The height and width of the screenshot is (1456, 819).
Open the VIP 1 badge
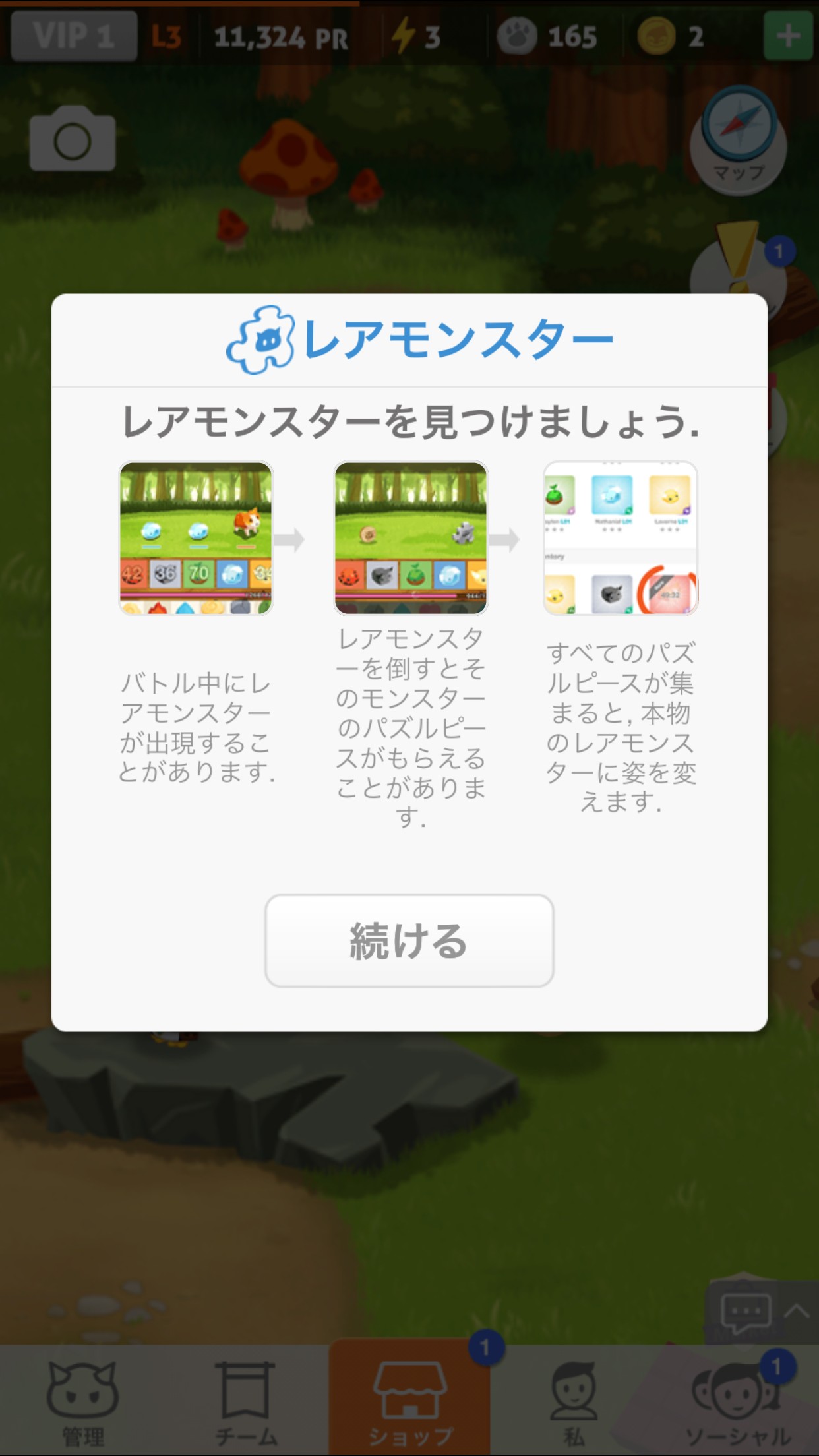pyautogui.click(x=74, y=36)
